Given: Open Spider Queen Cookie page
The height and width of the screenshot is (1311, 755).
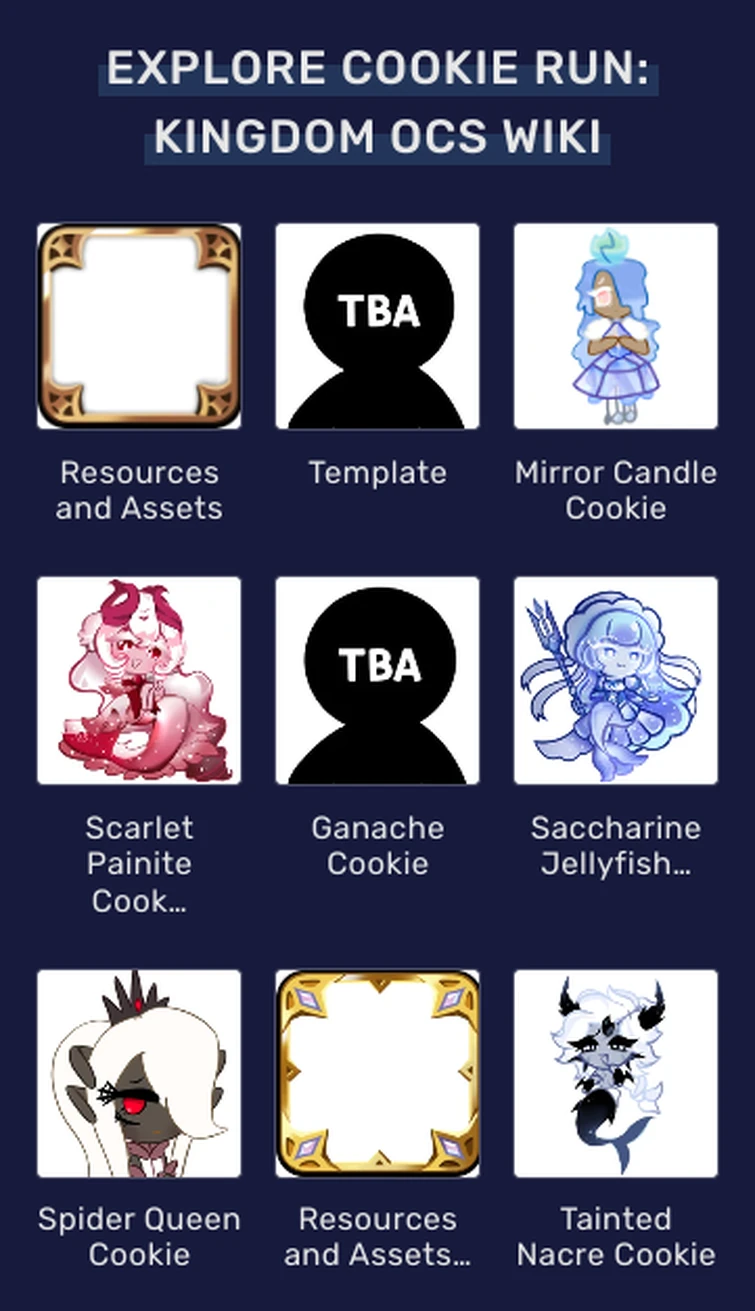Looking at the screenshot, I should tap(139, 1073).
